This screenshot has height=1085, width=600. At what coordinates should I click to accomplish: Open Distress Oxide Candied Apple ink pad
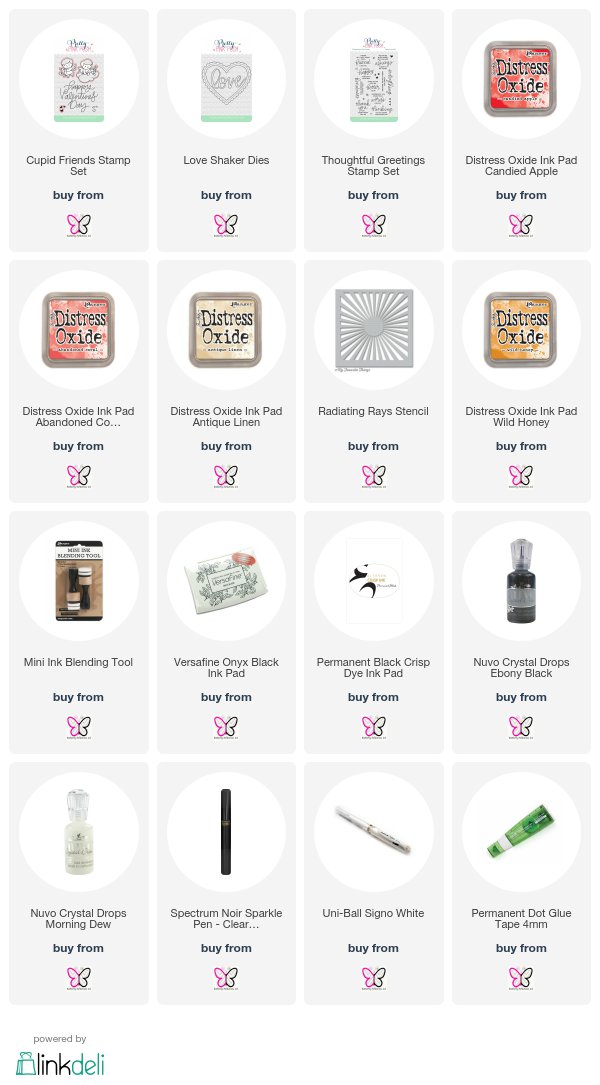(x=521, y=79)
